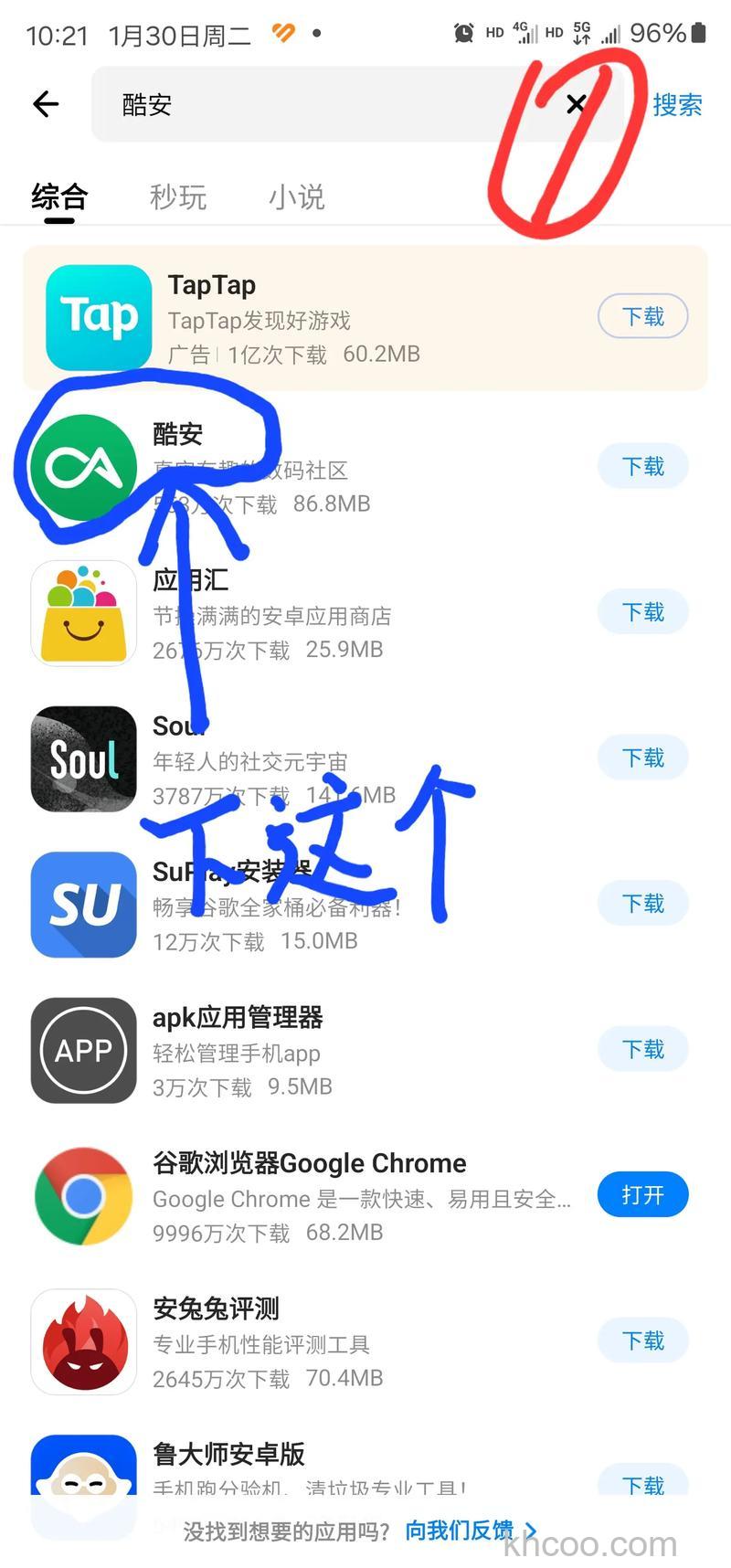Viewport: 731px width, 1568px height.
Task: Tap the alarm clock status bar icon
Action: 463,32
